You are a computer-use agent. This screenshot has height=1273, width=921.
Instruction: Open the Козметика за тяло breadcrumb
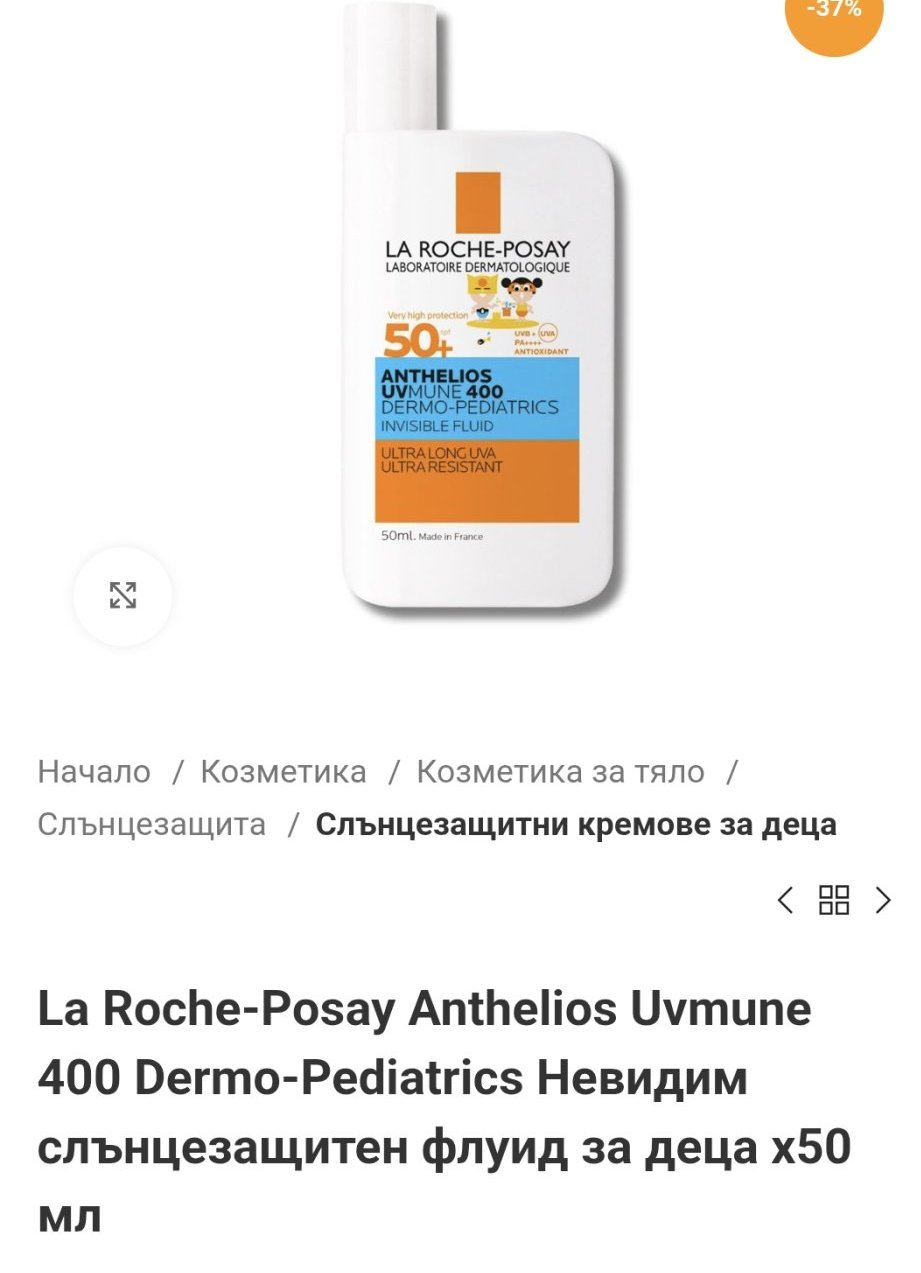click(560, 772)
